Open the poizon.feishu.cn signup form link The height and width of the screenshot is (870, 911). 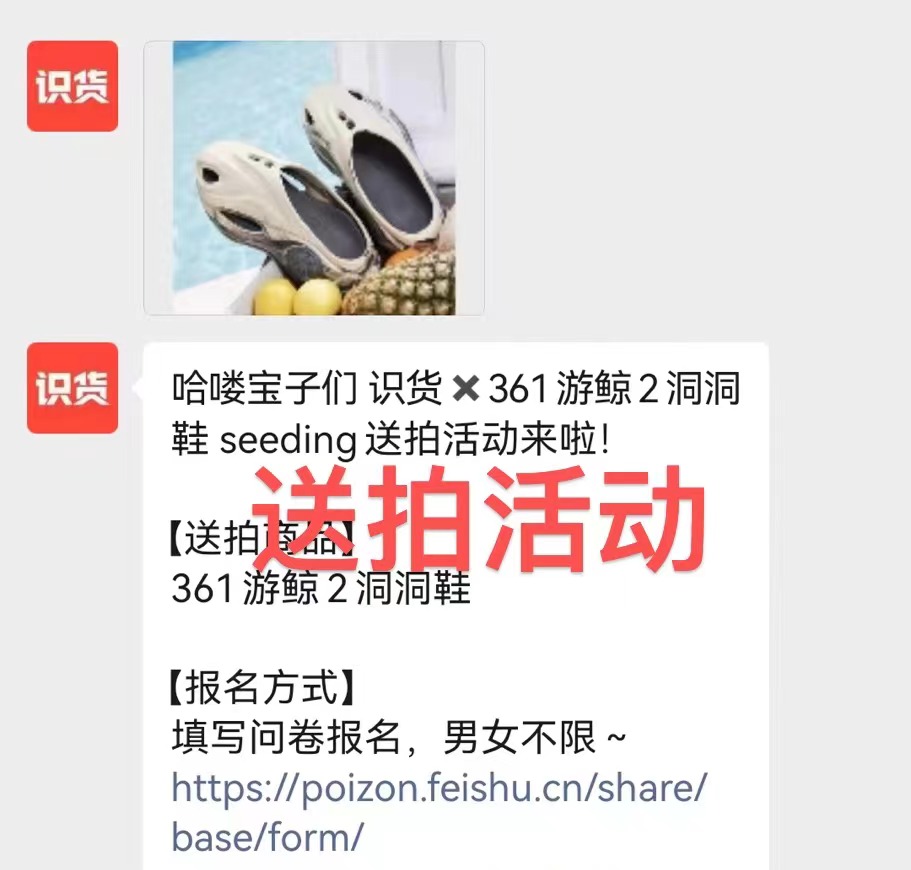click(439, 812)
